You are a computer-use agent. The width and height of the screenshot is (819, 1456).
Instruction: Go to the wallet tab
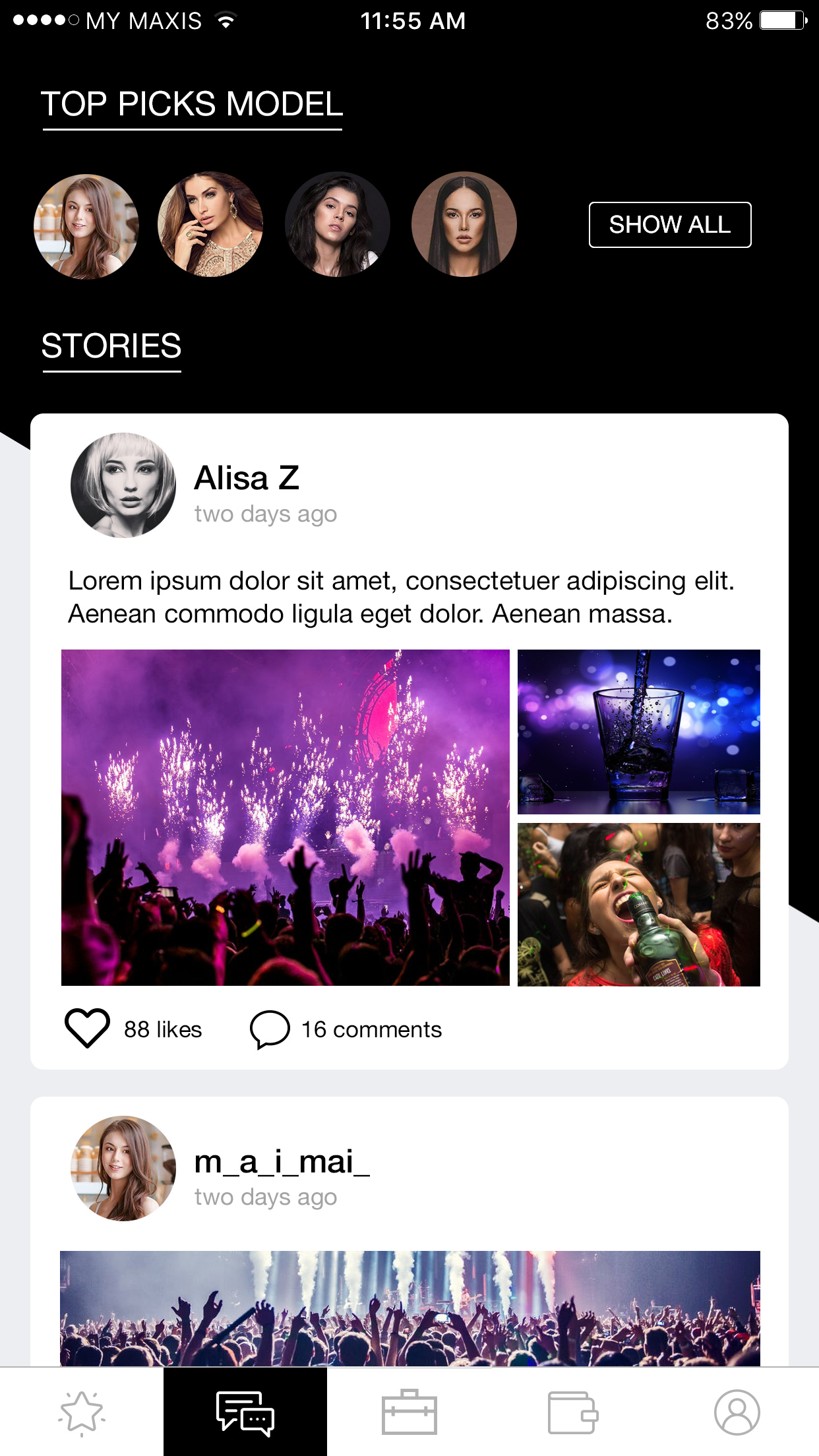(572, 1412)
